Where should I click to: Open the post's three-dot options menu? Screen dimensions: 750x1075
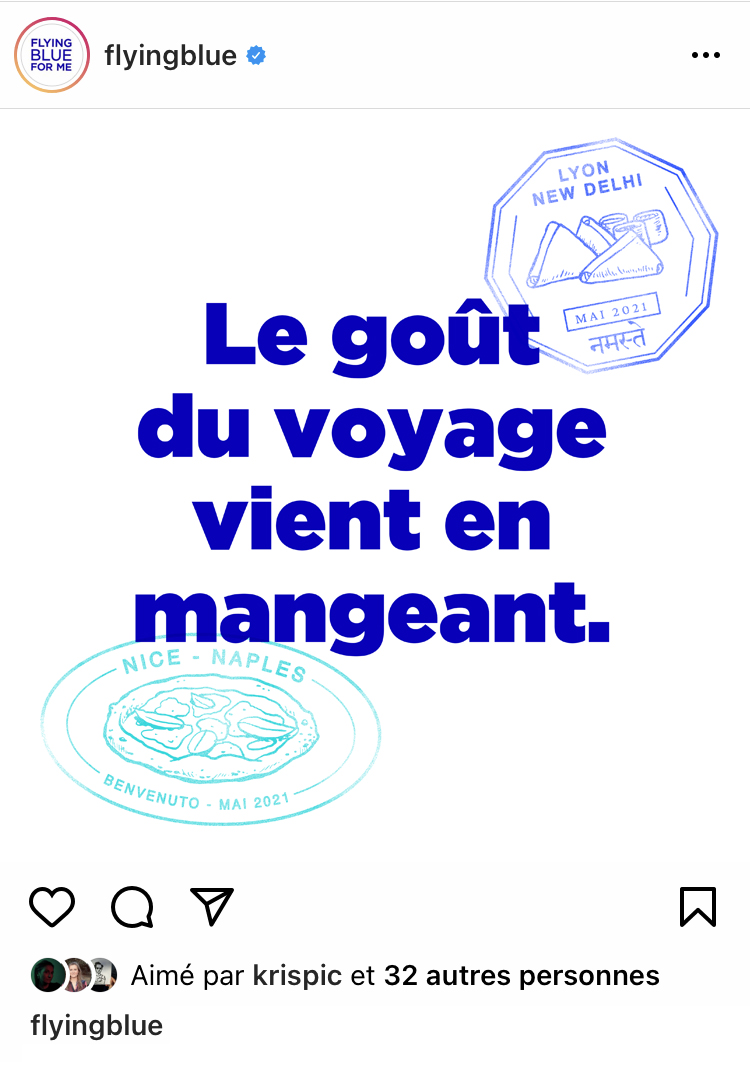click(705, 56)
